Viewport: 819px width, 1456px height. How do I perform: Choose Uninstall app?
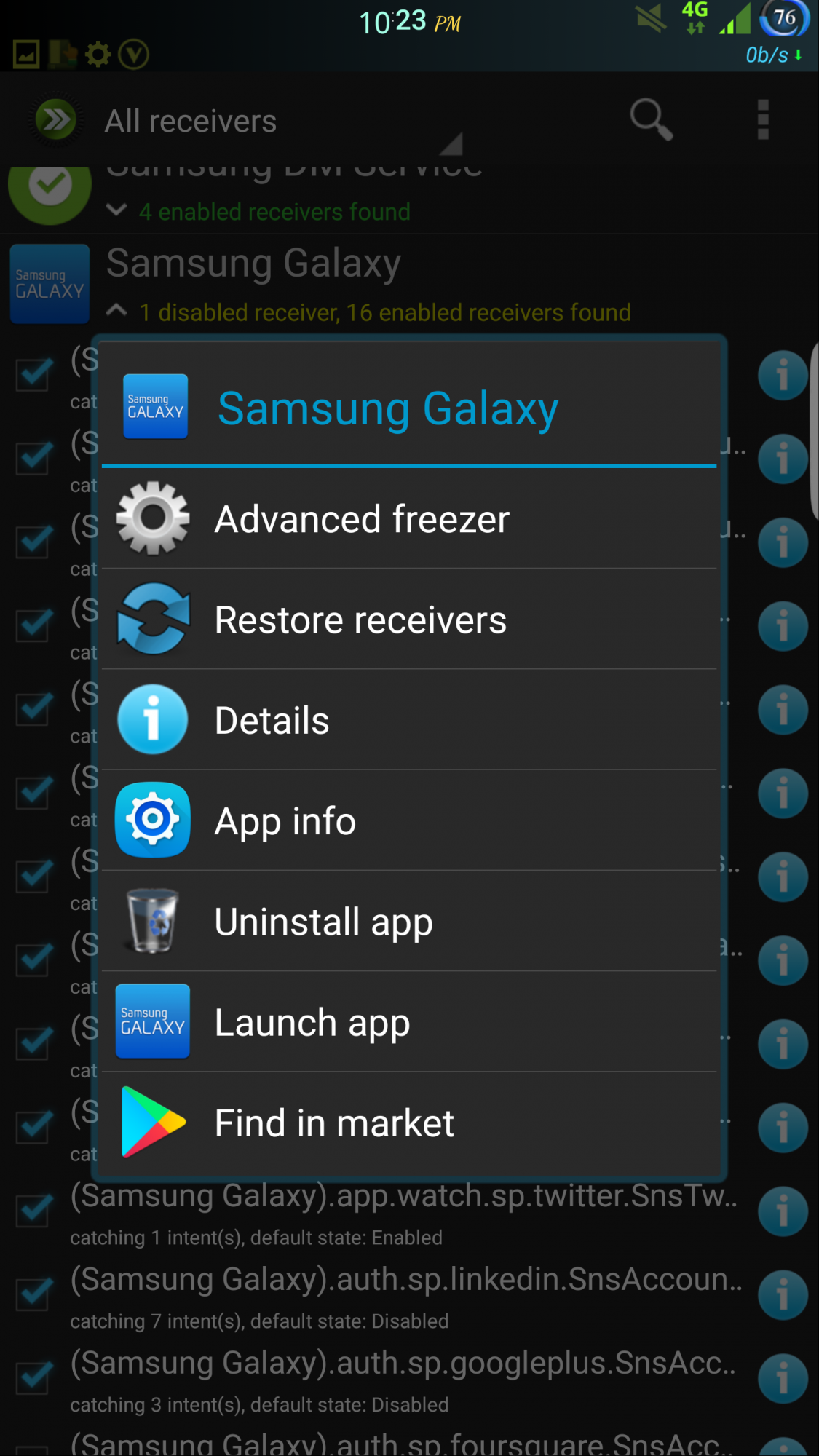[408, 921]
